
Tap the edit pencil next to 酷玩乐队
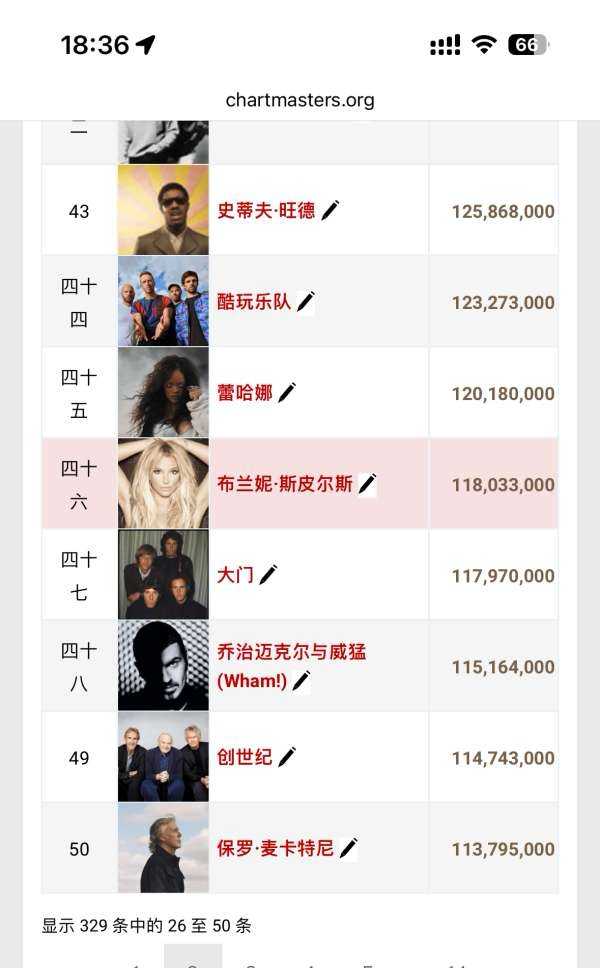pyautogui.click(x=306, y=301)
